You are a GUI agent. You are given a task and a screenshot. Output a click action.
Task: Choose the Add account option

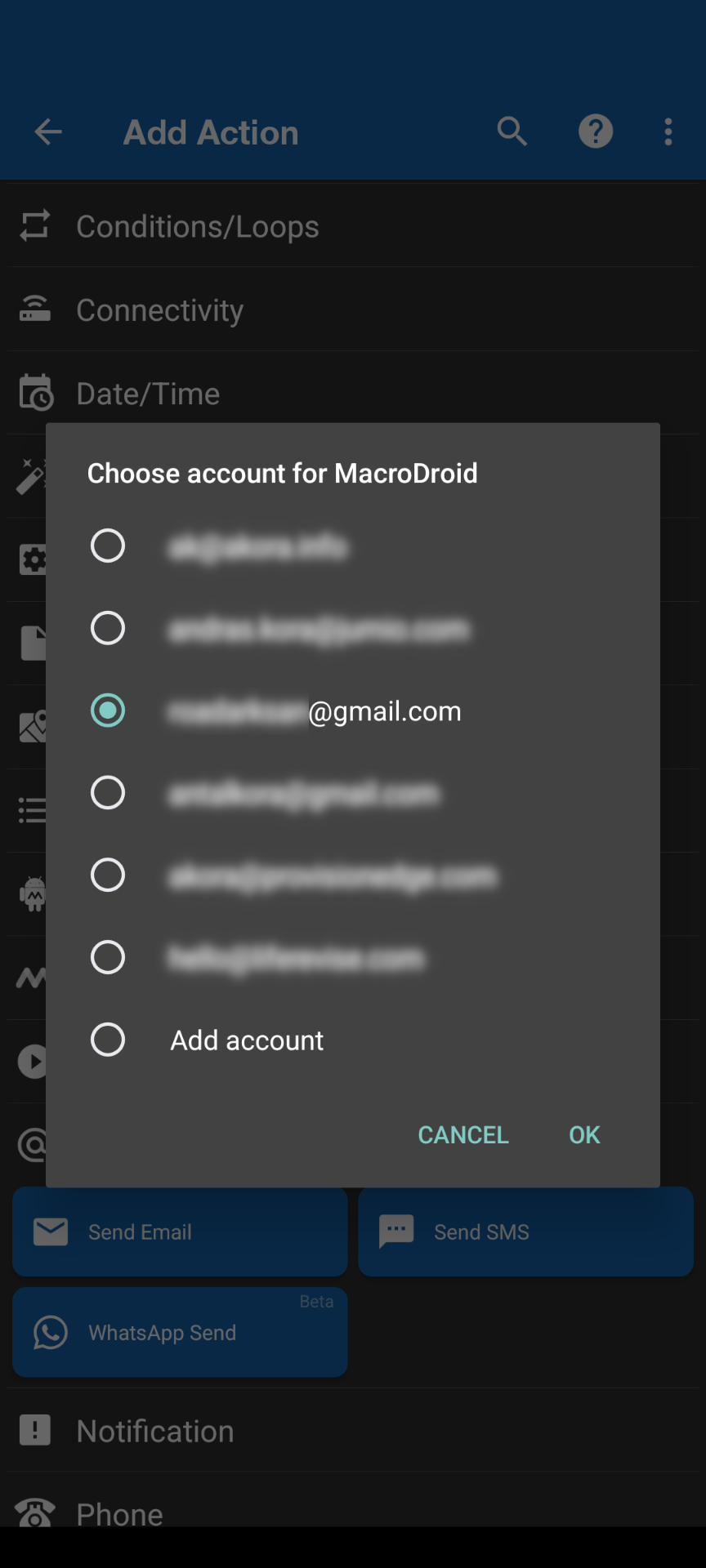pyautogui.click(x=353, y=1040)
